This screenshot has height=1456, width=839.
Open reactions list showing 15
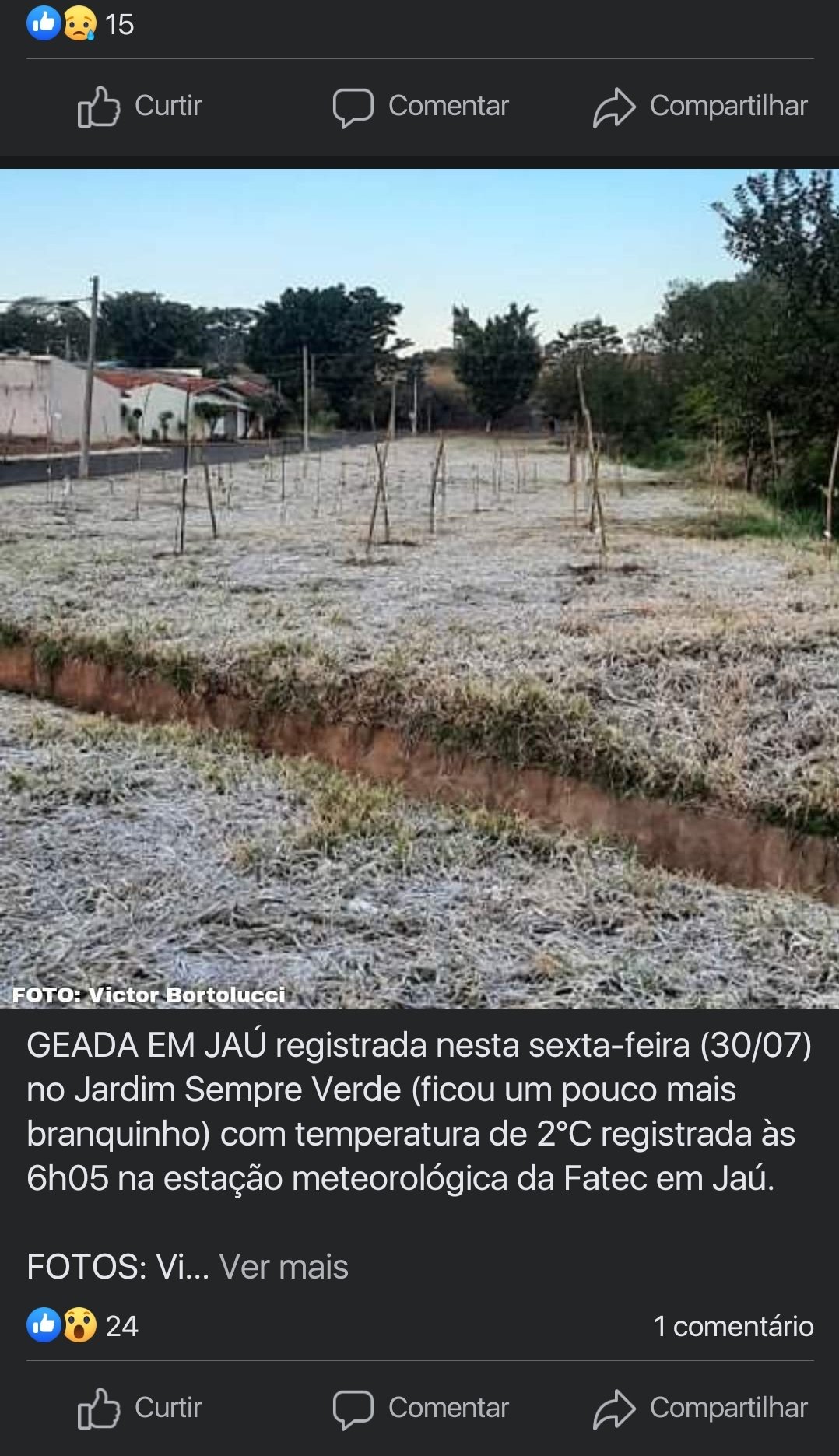click(80, 24)
